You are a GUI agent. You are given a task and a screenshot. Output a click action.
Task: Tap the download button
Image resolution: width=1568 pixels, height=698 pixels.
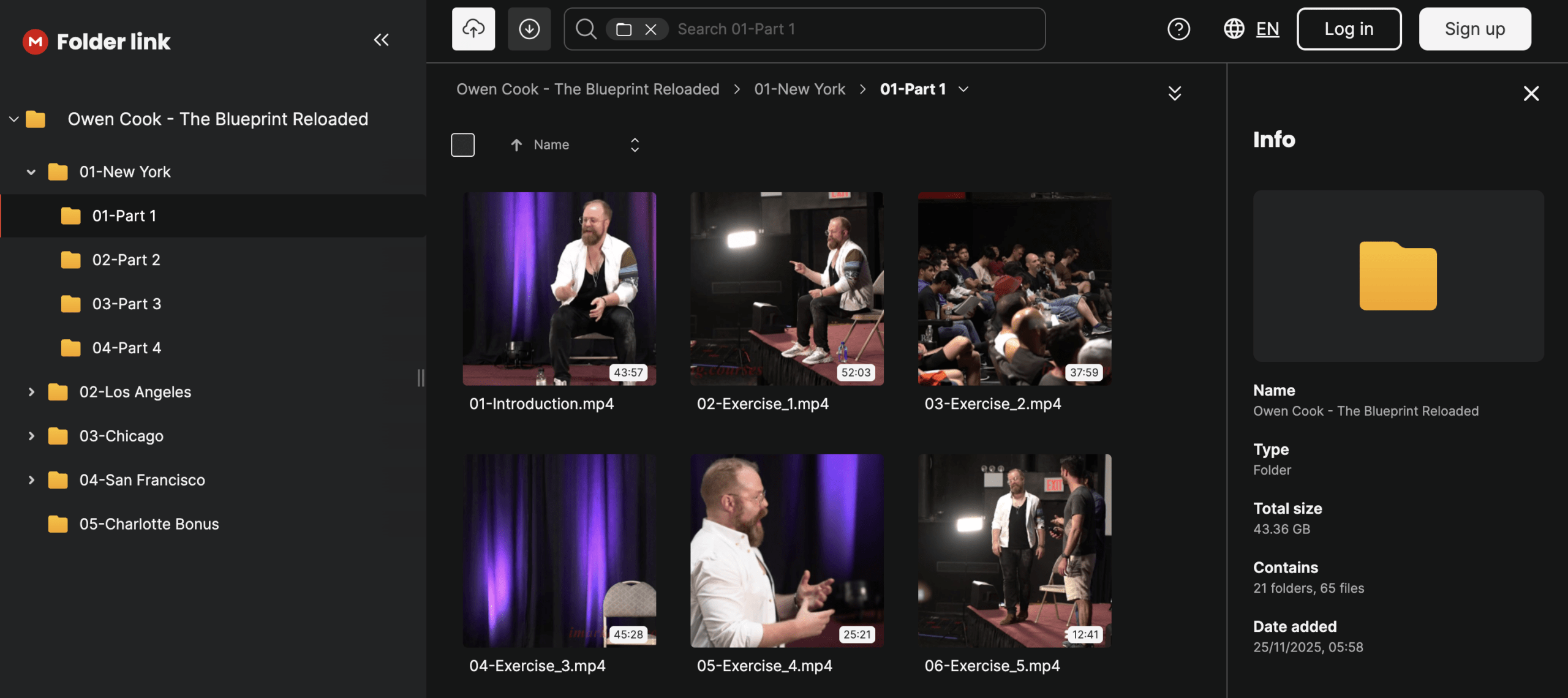click(x=529, y=29)
